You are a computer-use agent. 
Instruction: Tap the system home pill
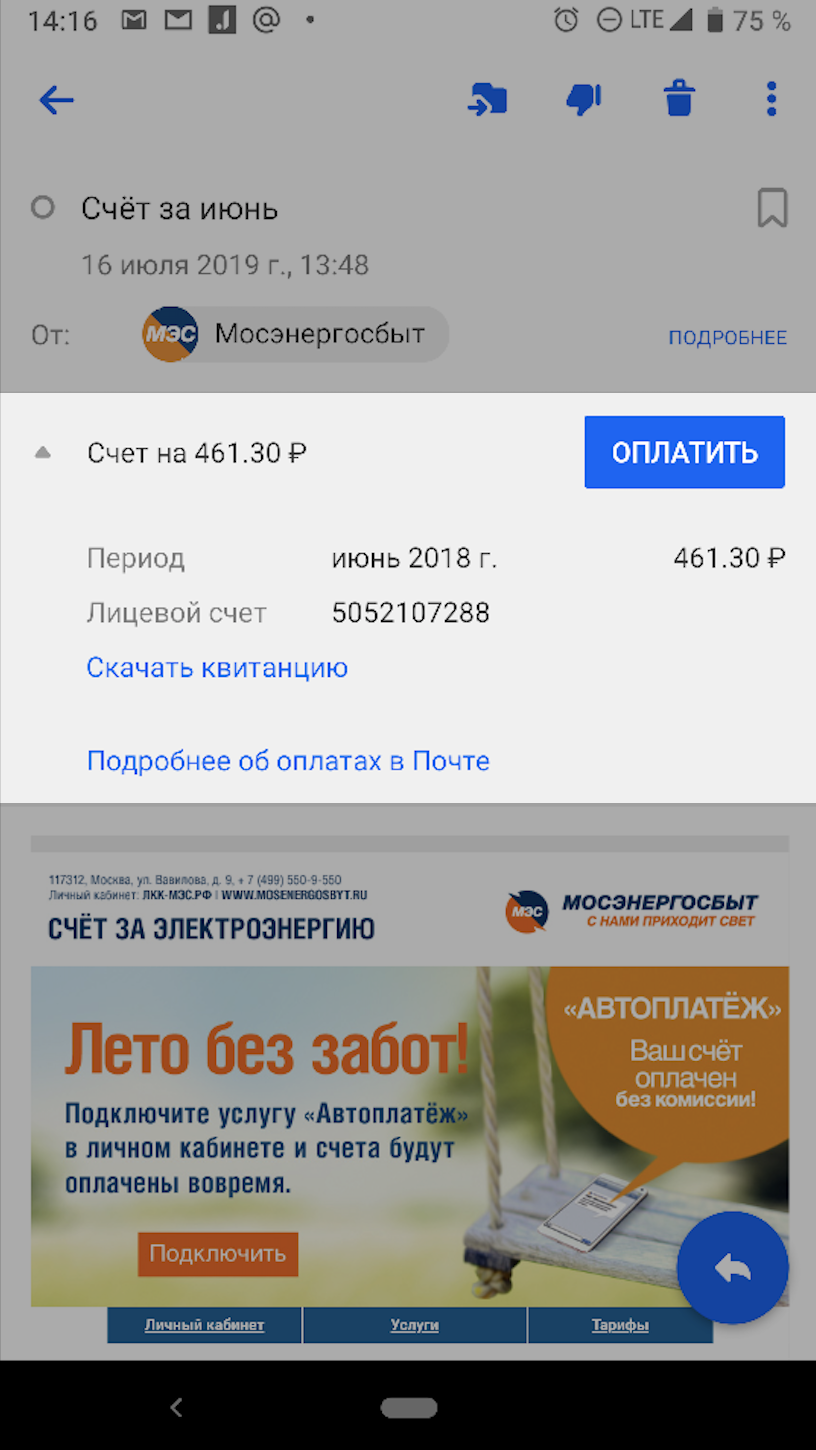point(408,1407)
